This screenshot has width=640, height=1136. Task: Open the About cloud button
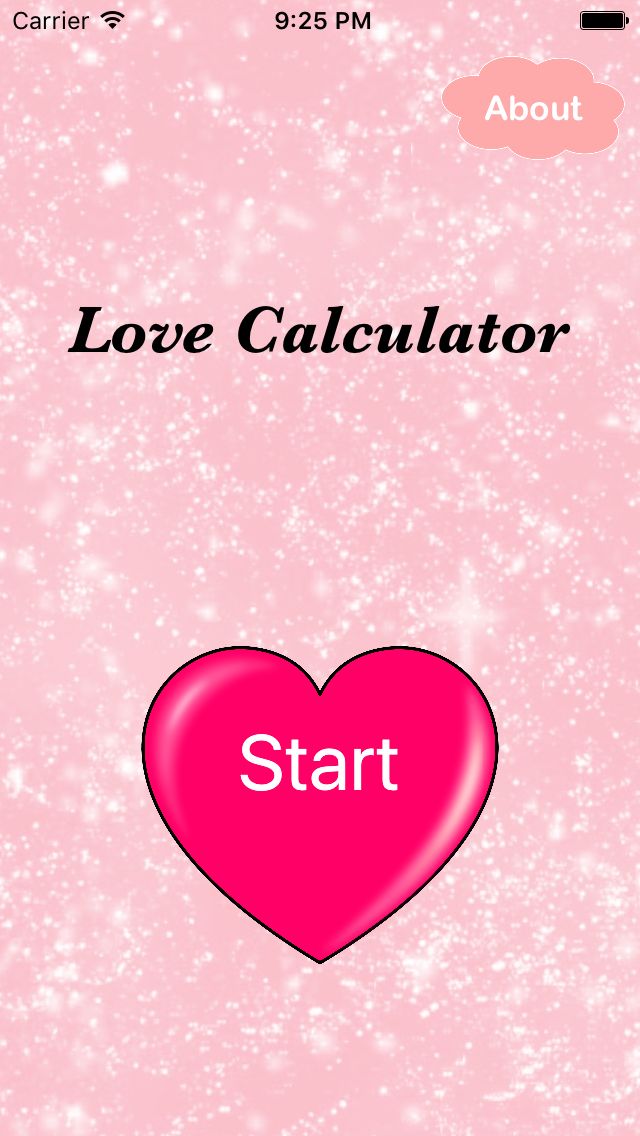pyautogui.click(x=533, y=108)
